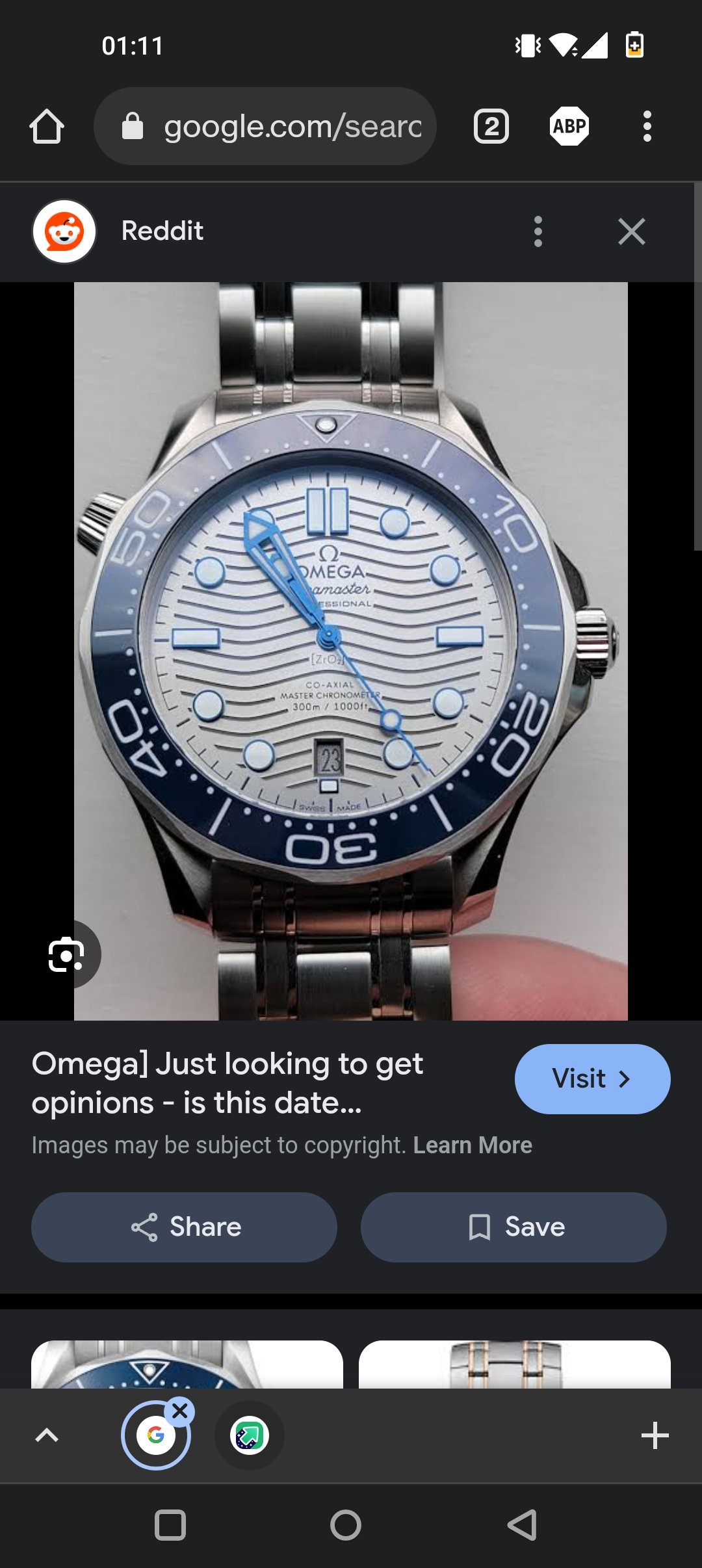Go to the browser home page

click(47, 126)
